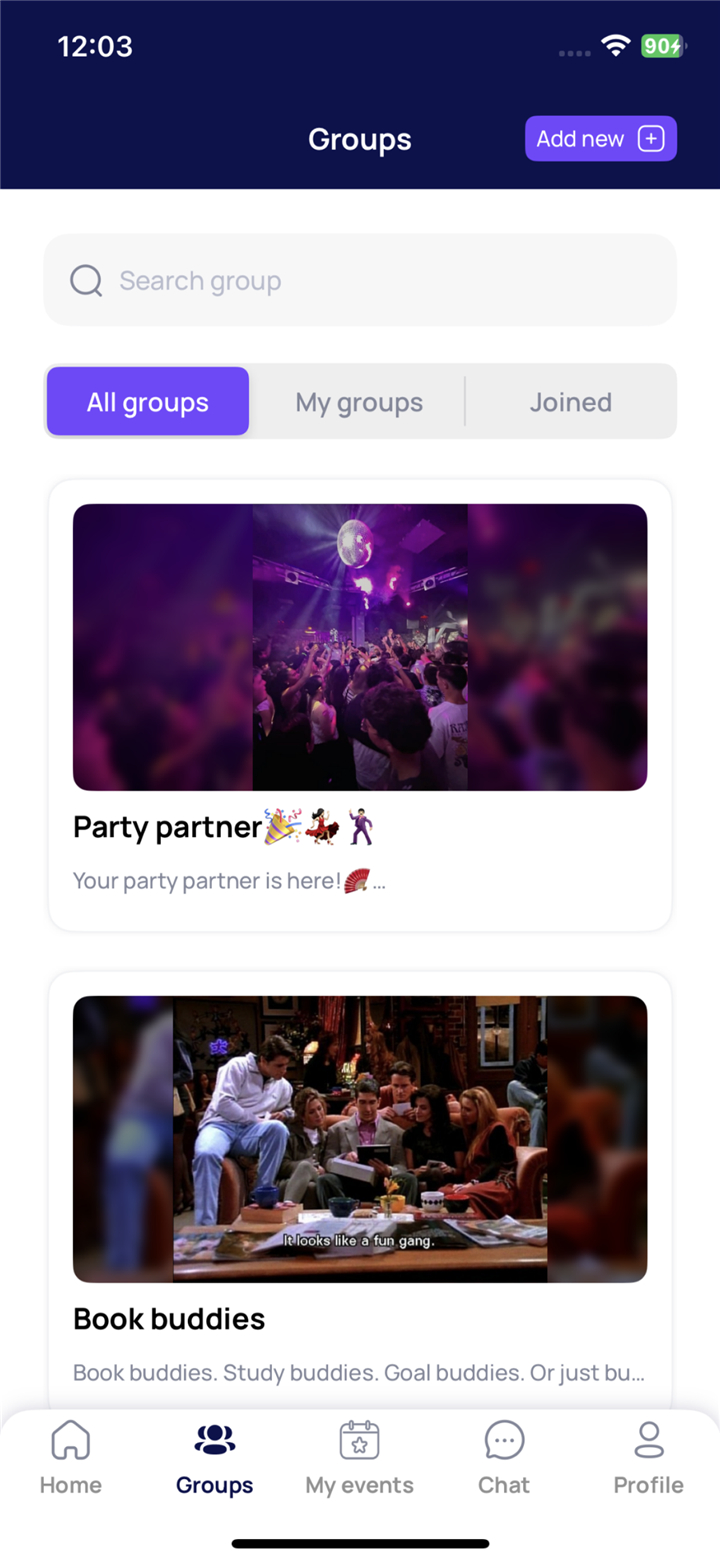720x1563 pixels.
Task: Open My events via the calendar icon
Action: point(359,1438)
